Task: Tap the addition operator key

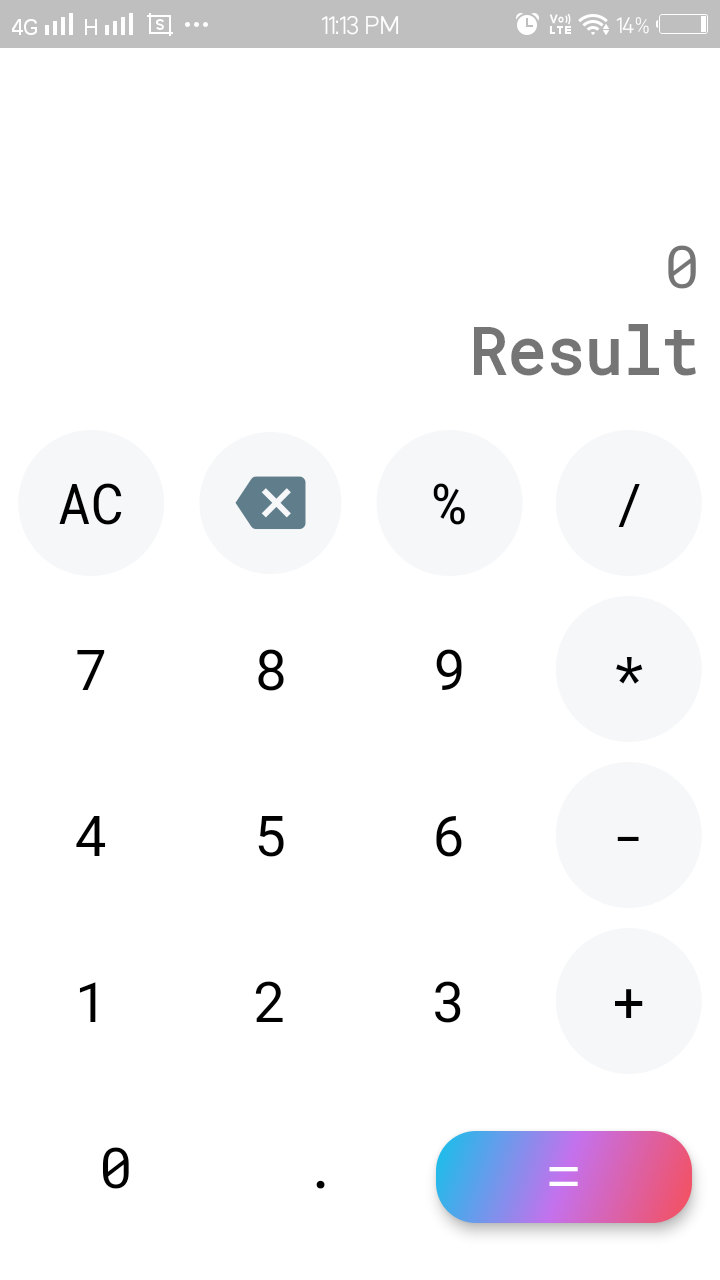Action: pos(628,1001)
